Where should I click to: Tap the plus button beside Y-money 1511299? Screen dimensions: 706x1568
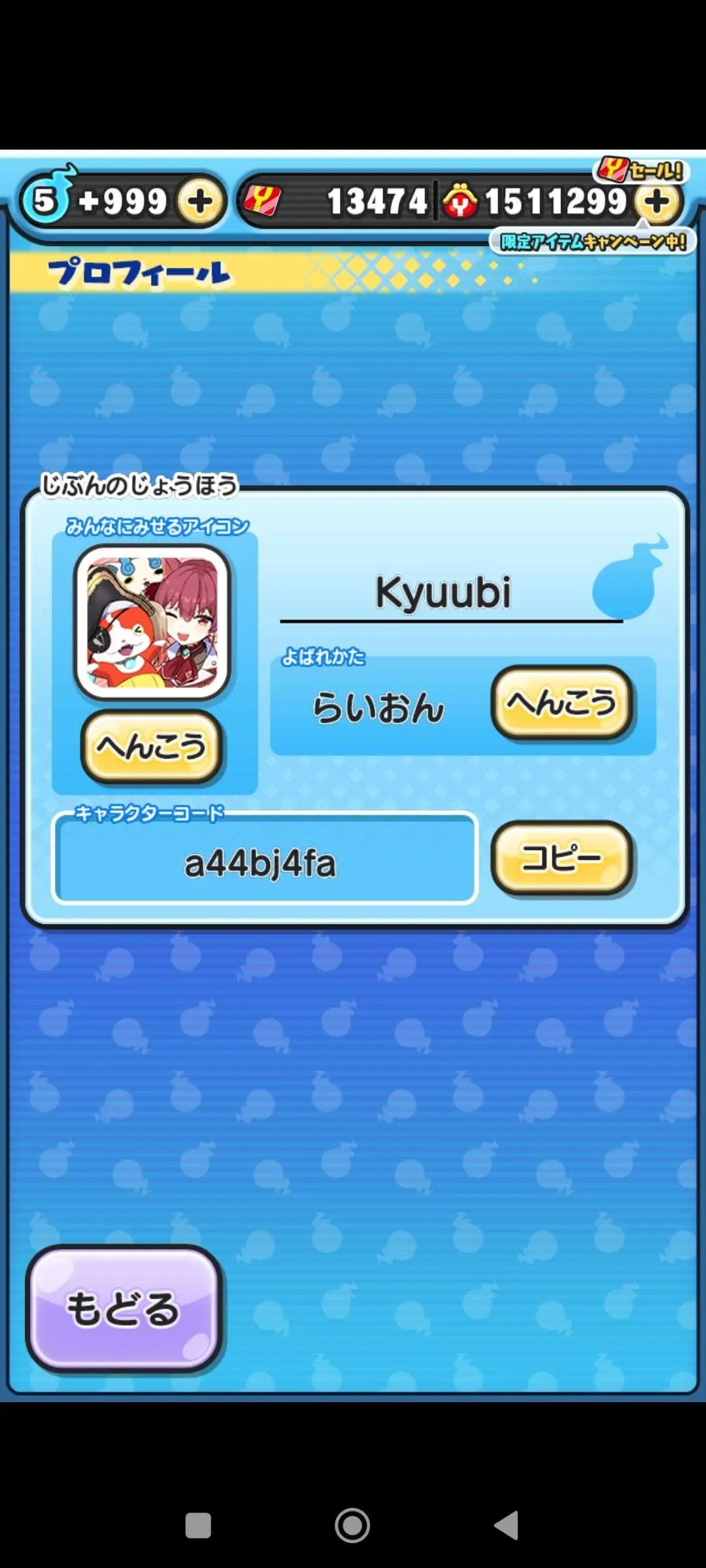click(658, 201)
